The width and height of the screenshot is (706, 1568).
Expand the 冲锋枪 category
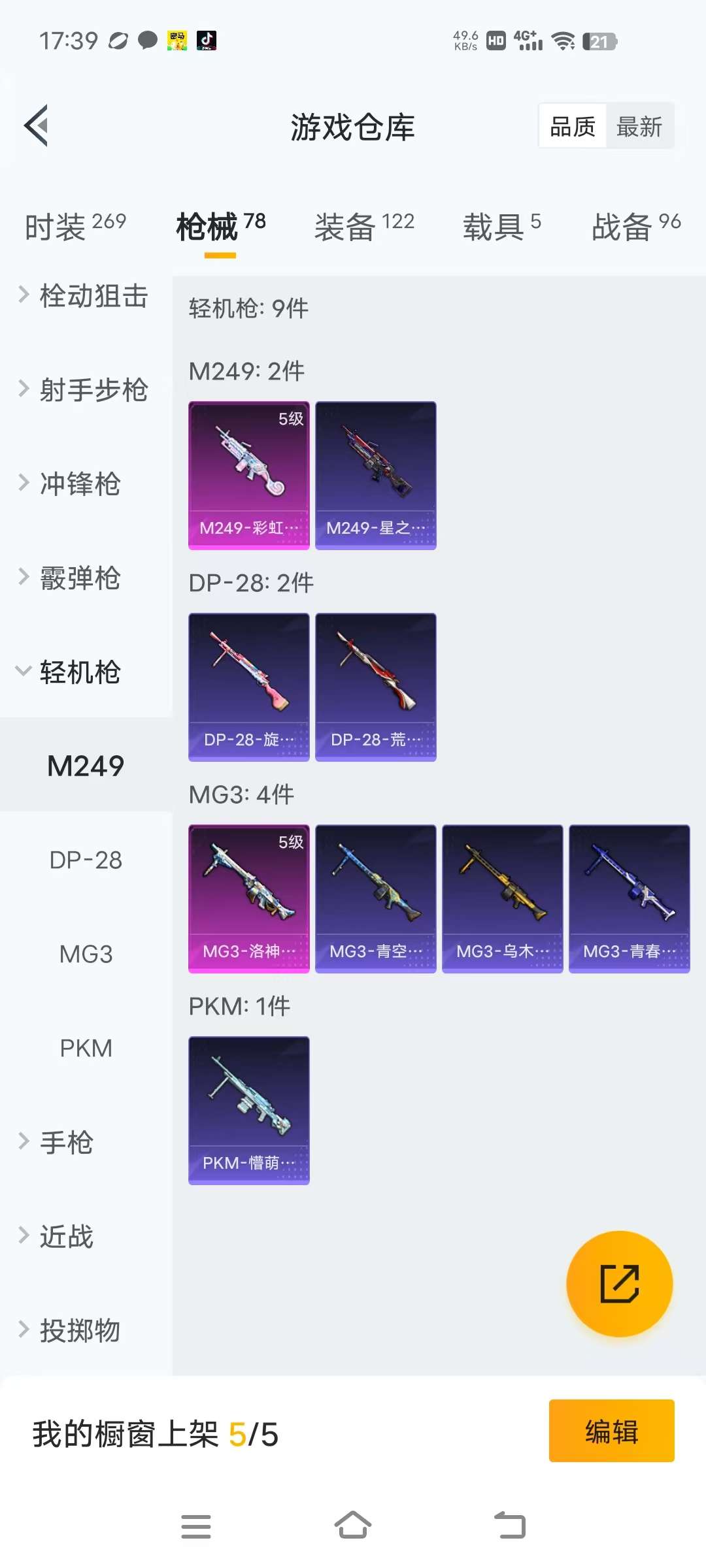click(x=78, y=484)
